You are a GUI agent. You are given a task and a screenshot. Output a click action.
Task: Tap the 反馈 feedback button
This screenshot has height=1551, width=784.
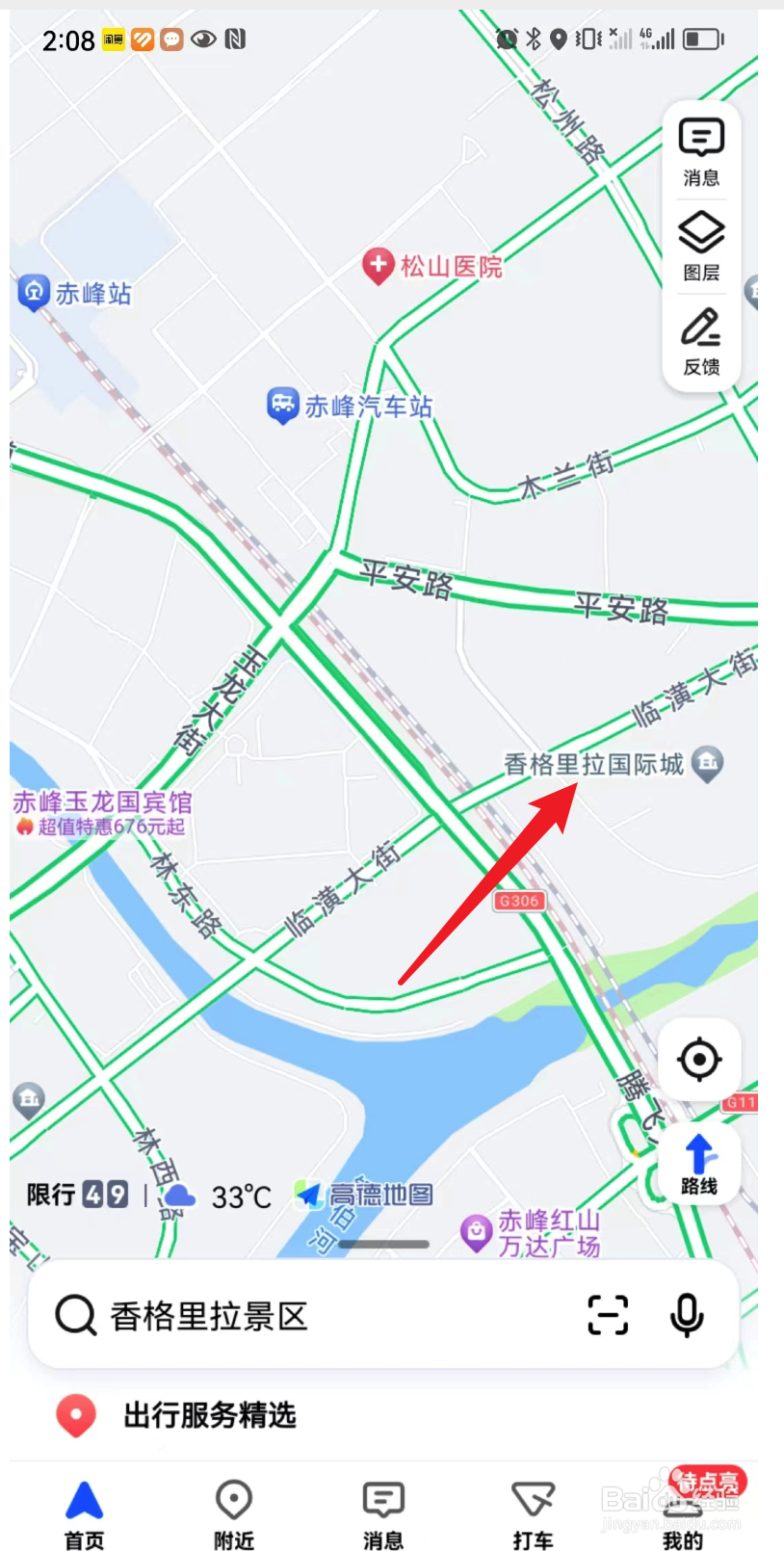pyautogui.click(x=701, y=341)
